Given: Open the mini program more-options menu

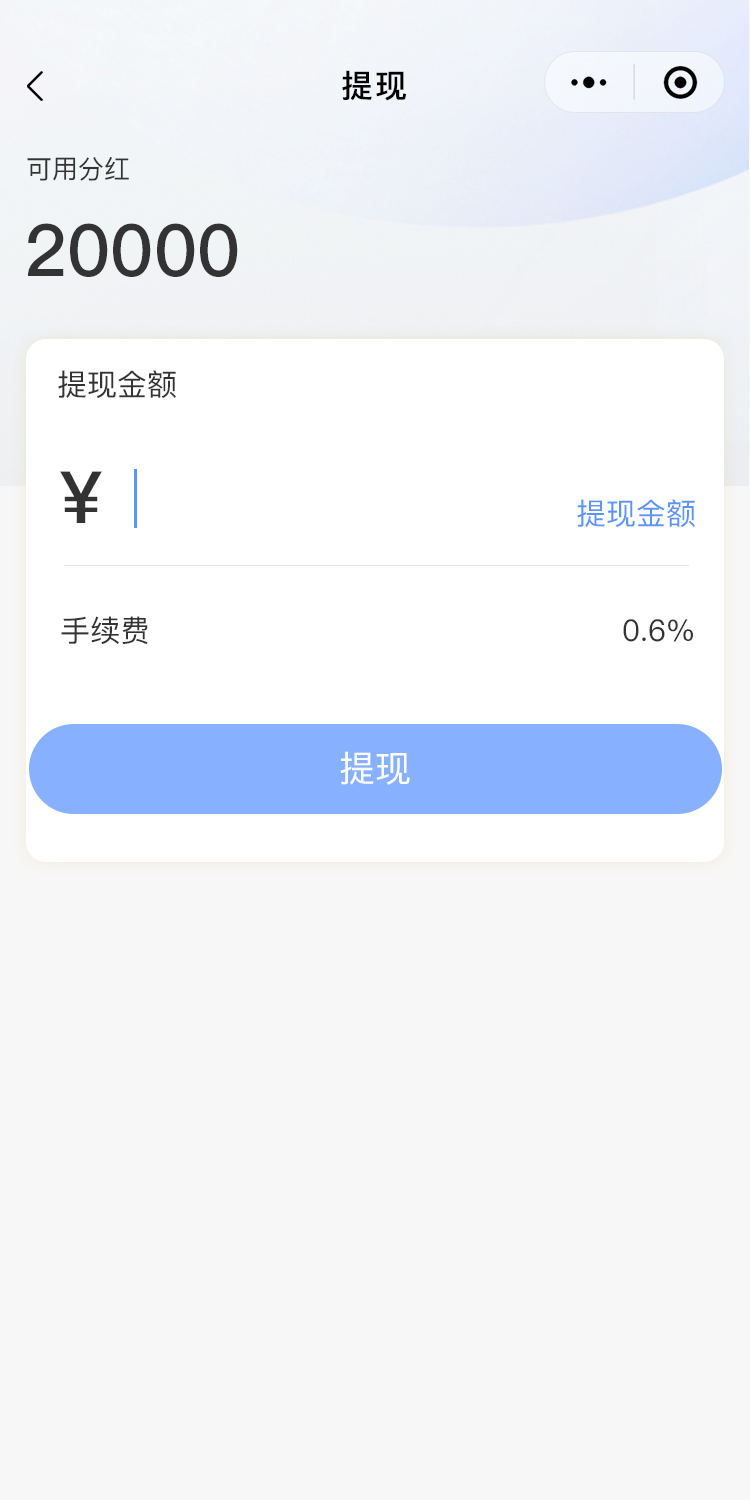Looking at the screenshot, I should [589, 83].
